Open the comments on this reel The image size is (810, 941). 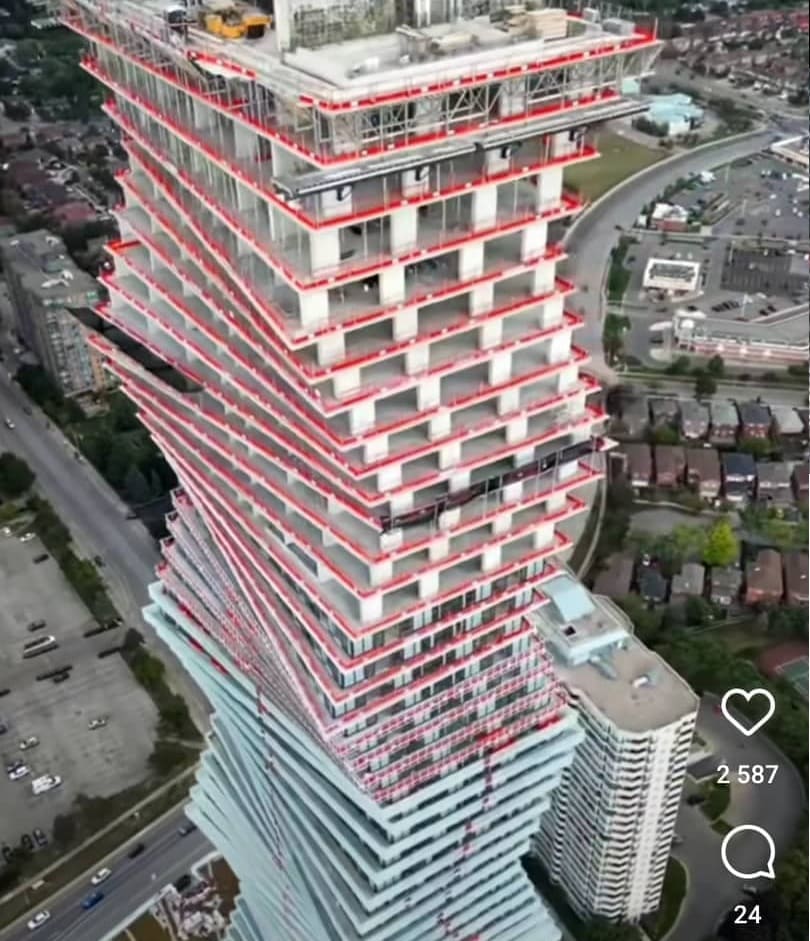click(x=747, y=852)
